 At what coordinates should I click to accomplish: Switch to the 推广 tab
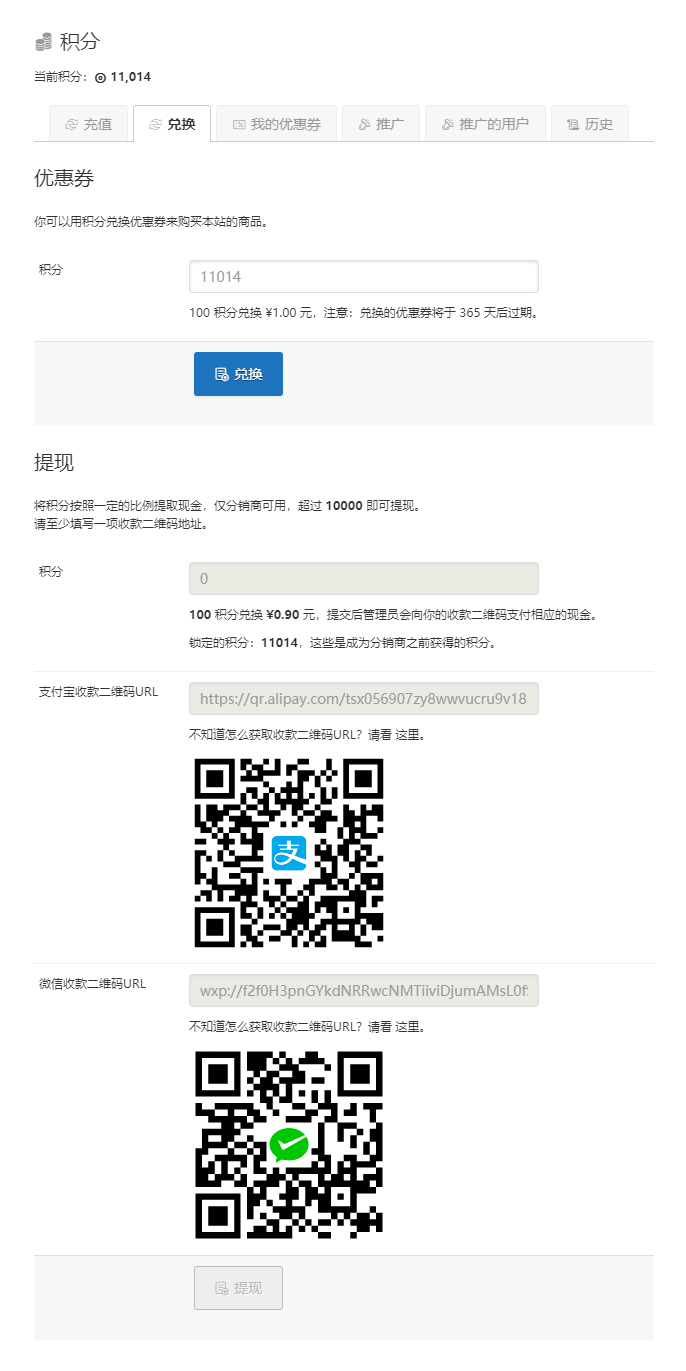[x=380, y=124]
